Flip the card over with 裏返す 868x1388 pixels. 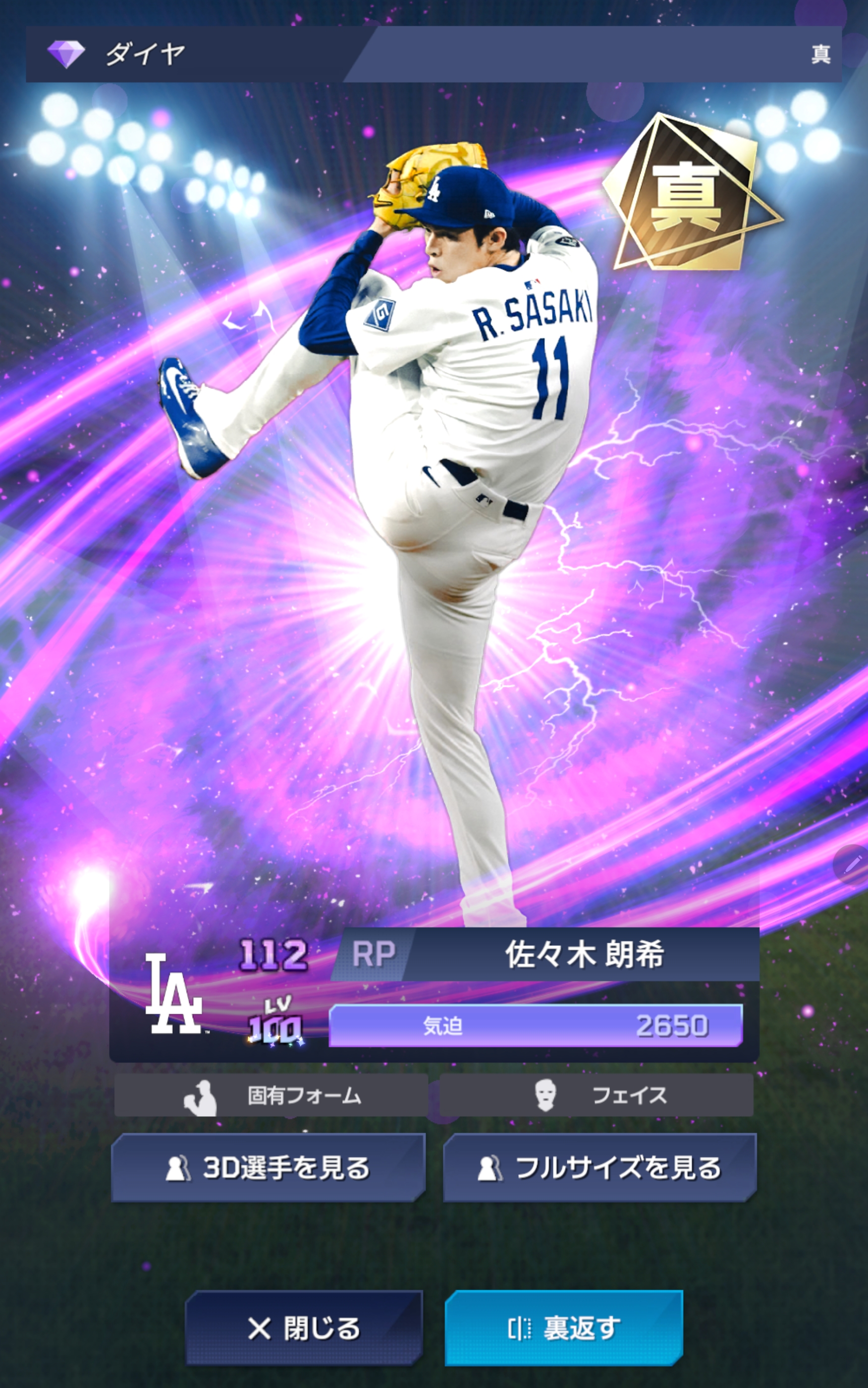[x=564, y=1328]
